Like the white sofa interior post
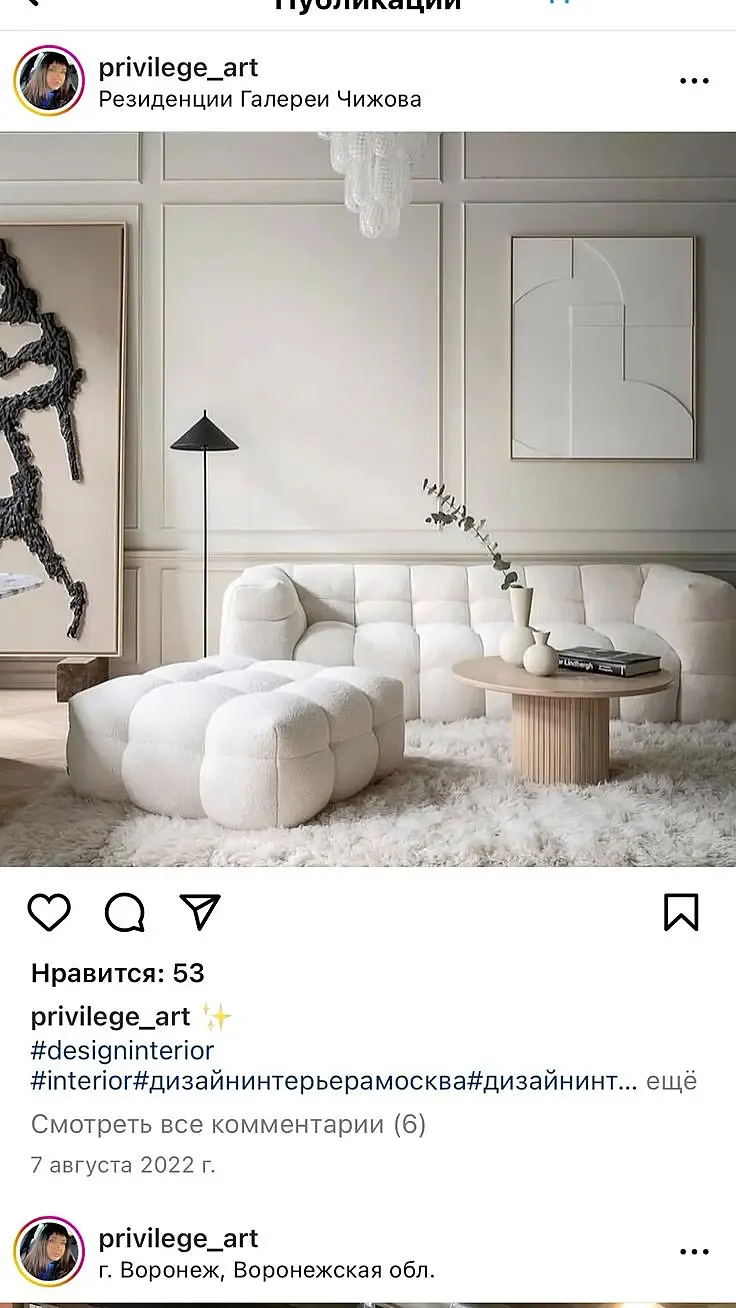The height and width of the screenshot is (1308, 736). (48, 912)
